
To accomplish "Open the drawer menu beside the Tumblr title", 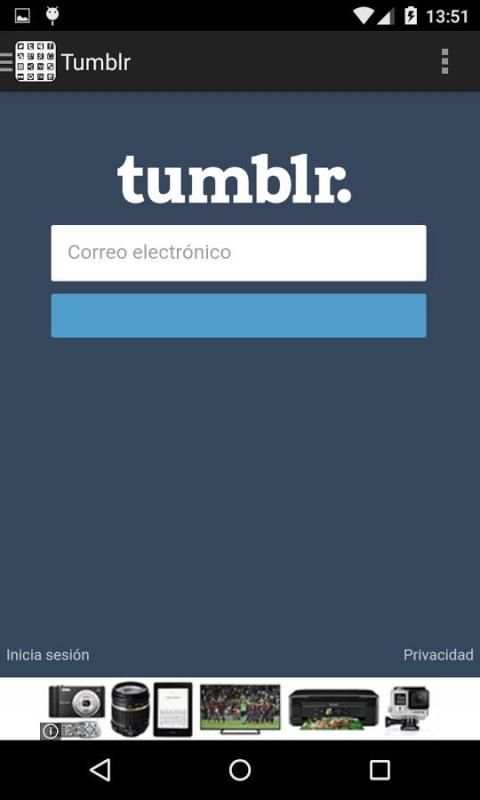I will coord(7,62).
